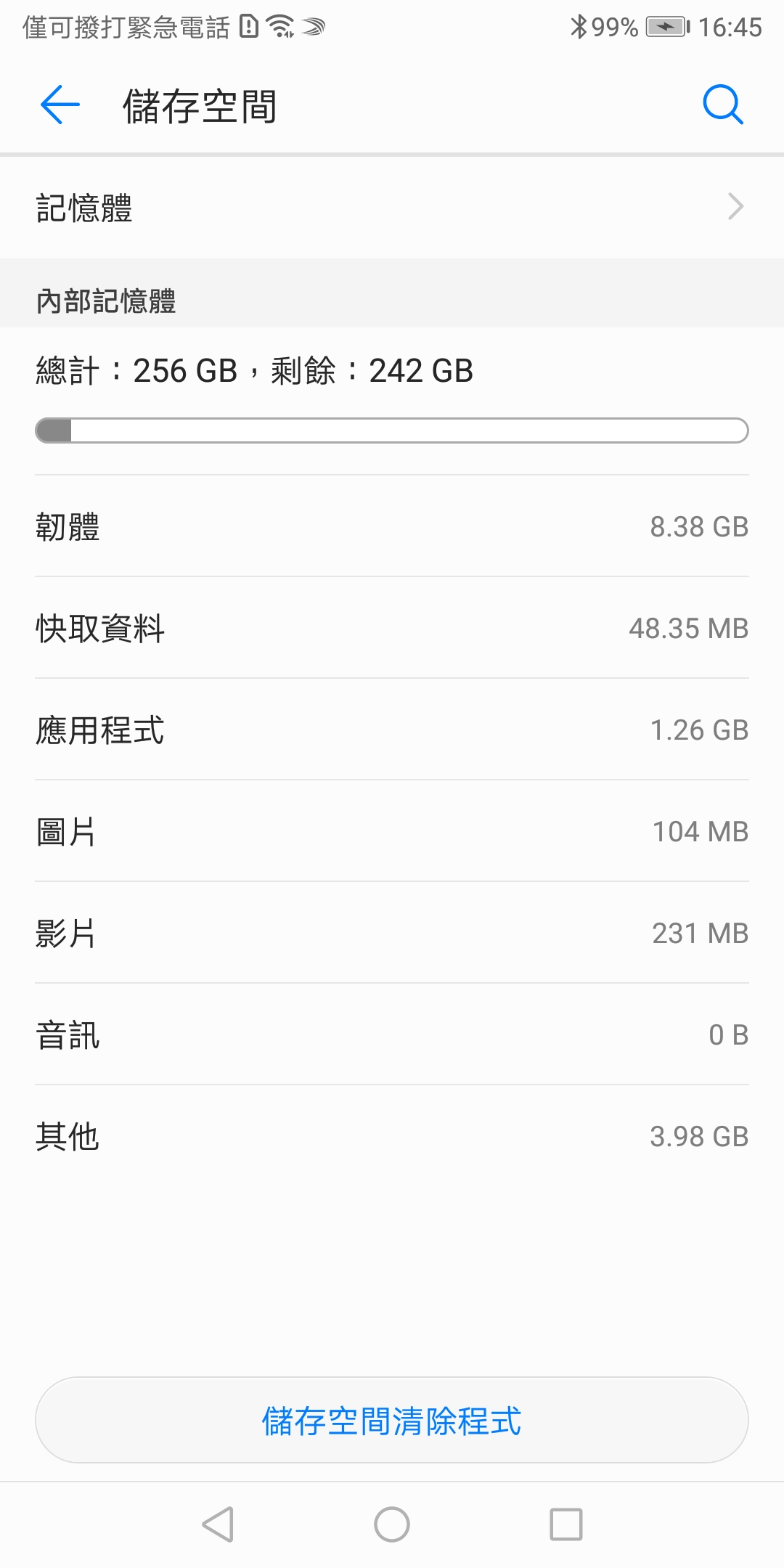Open recent apps overview

click(566, 1524)
